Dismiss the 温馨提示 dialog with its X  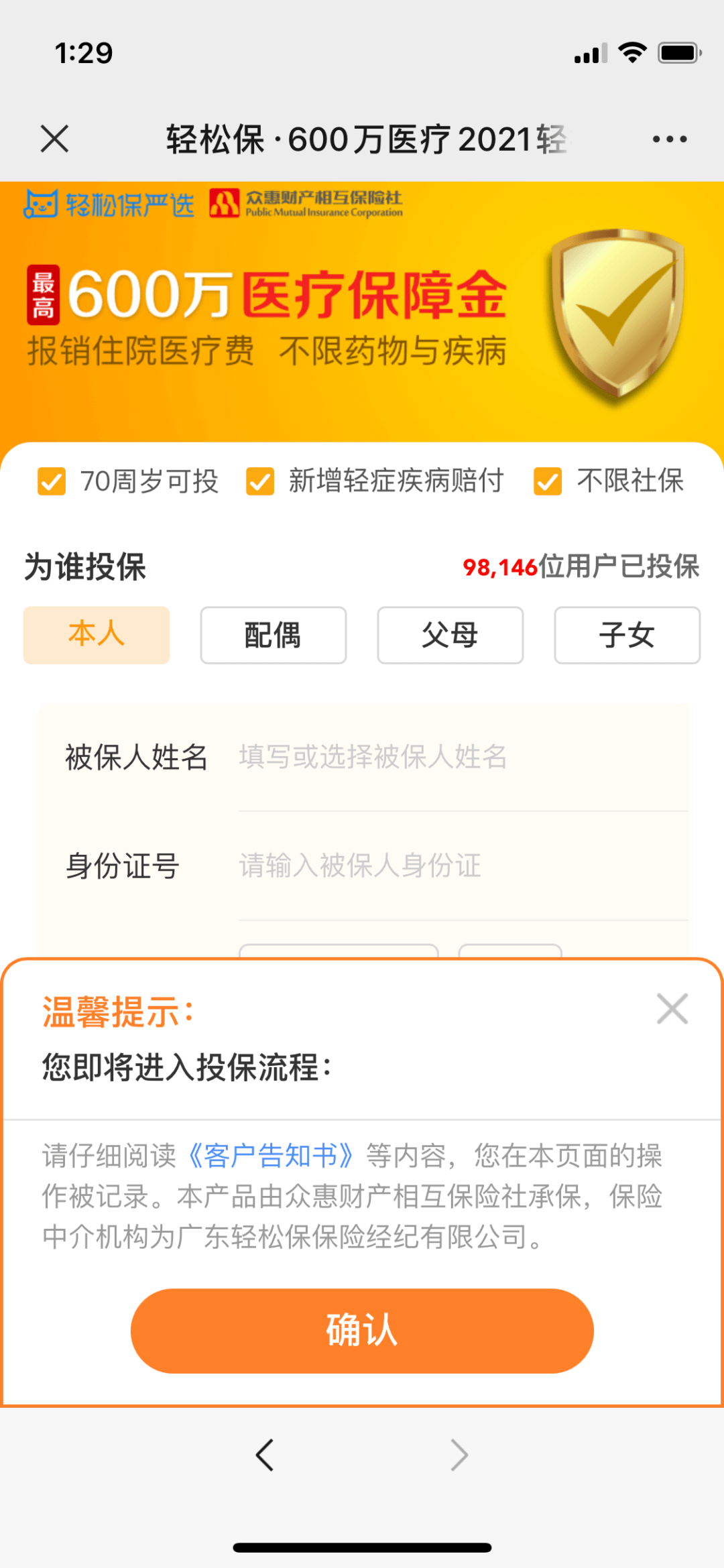point(672,1009)
